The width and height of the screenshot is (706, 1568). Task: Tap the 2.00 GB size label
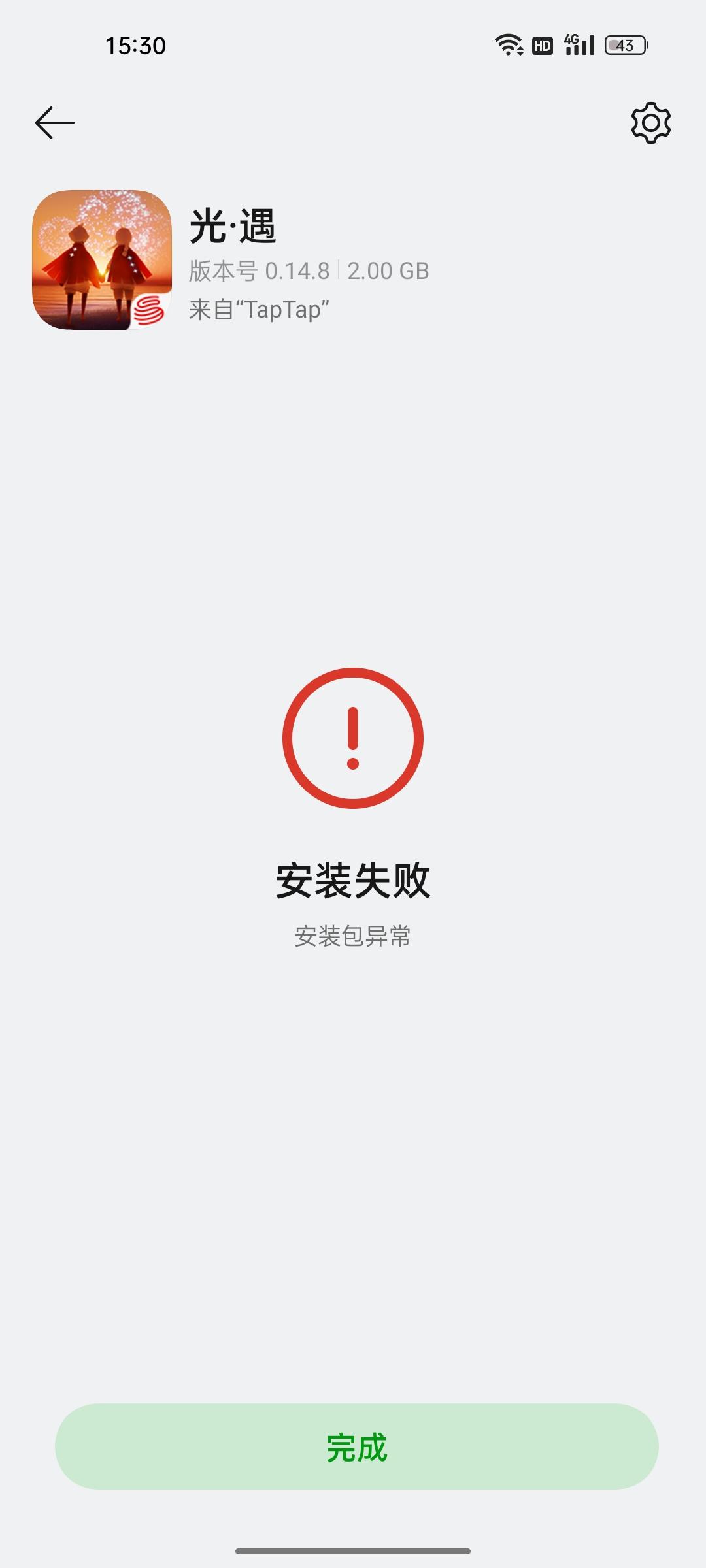[387, 272]
